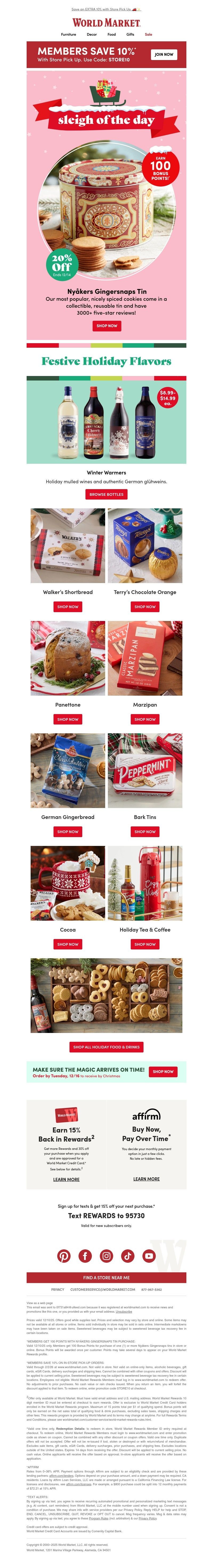Shop now for Cocoa
This screenshot has height=1568, width=213.
pyautogui.click(x=67, y=944)
